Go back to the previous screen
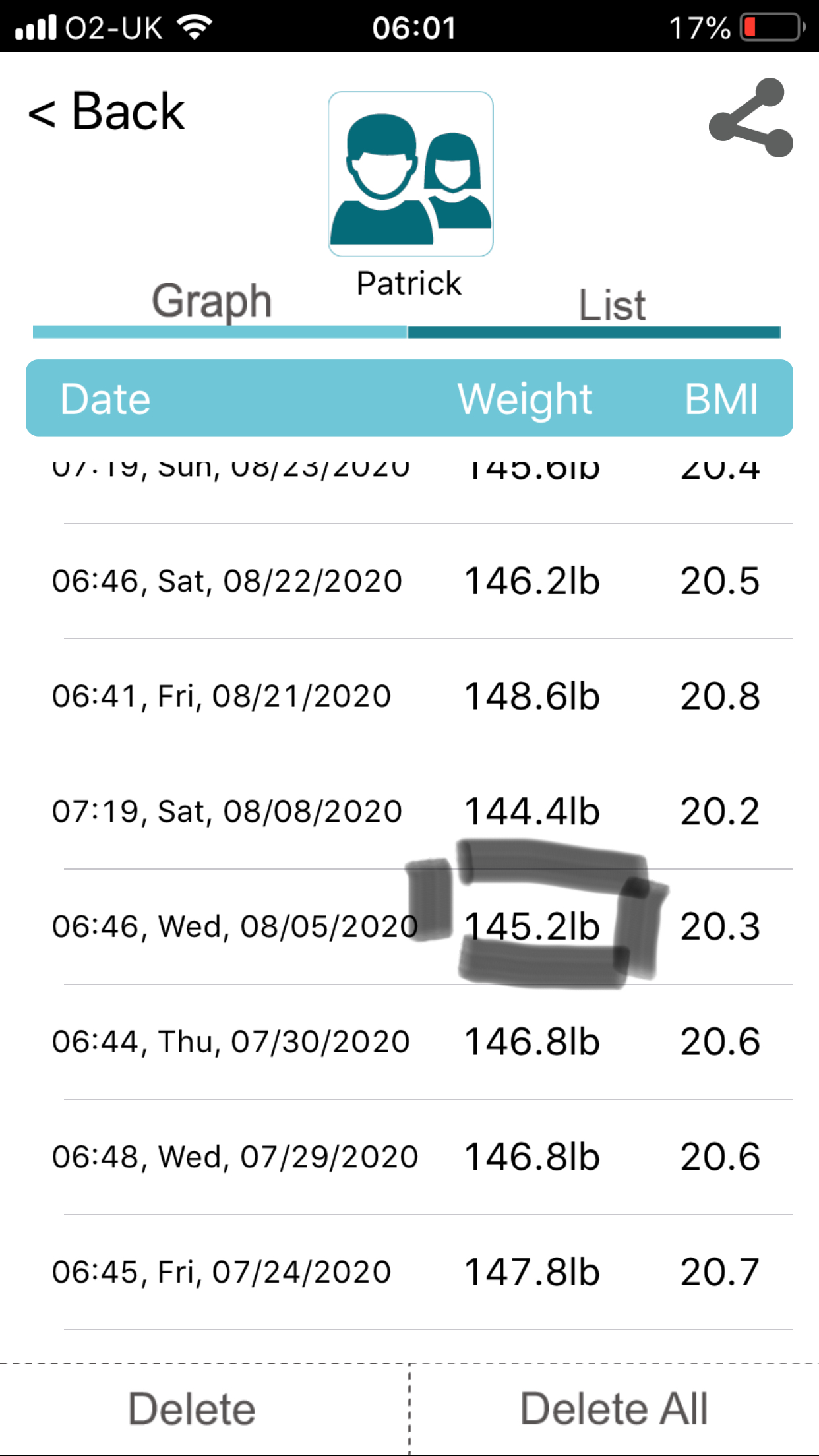Screen dimensions: 819x1456 coord(107,112)
